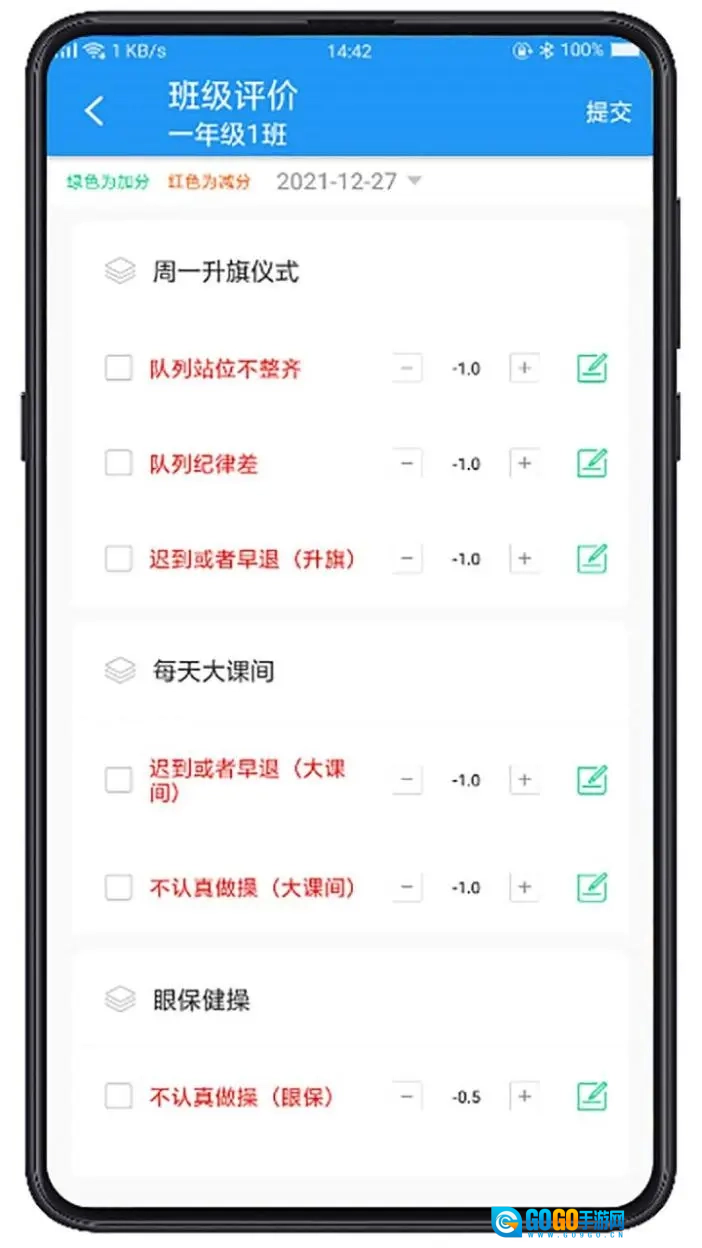This screenshot has height=1248, width=702.
Task: Go back using the arrow
Action: pos(94,111)
